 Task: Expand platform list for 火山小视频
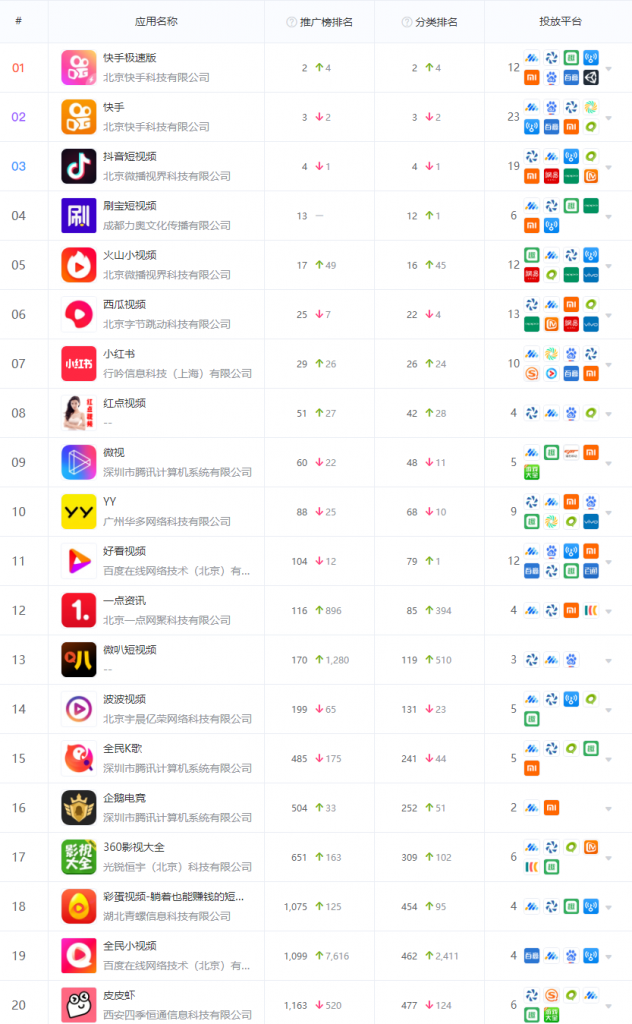pyautogui.click(x=609, y=265)
